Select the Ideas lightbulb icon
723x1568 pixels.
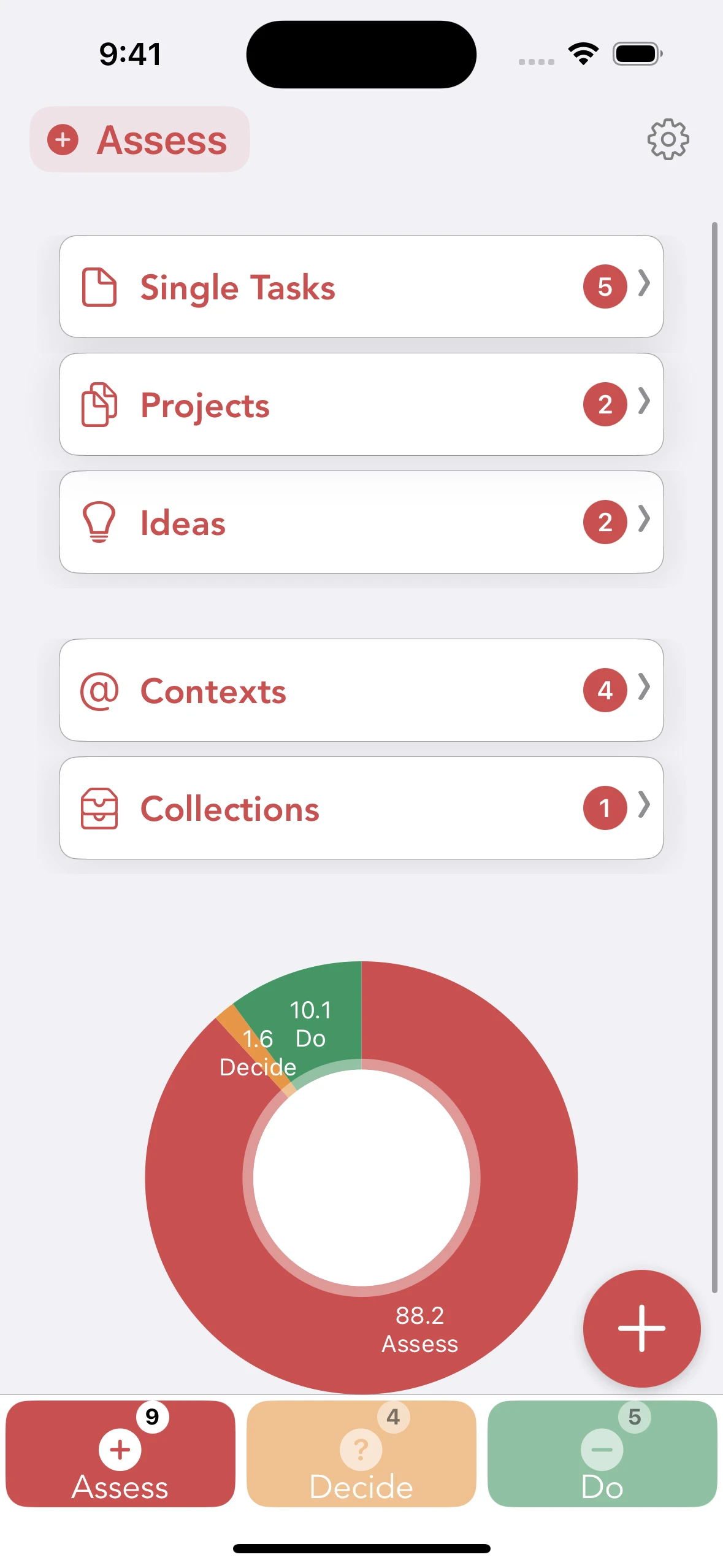99,522
